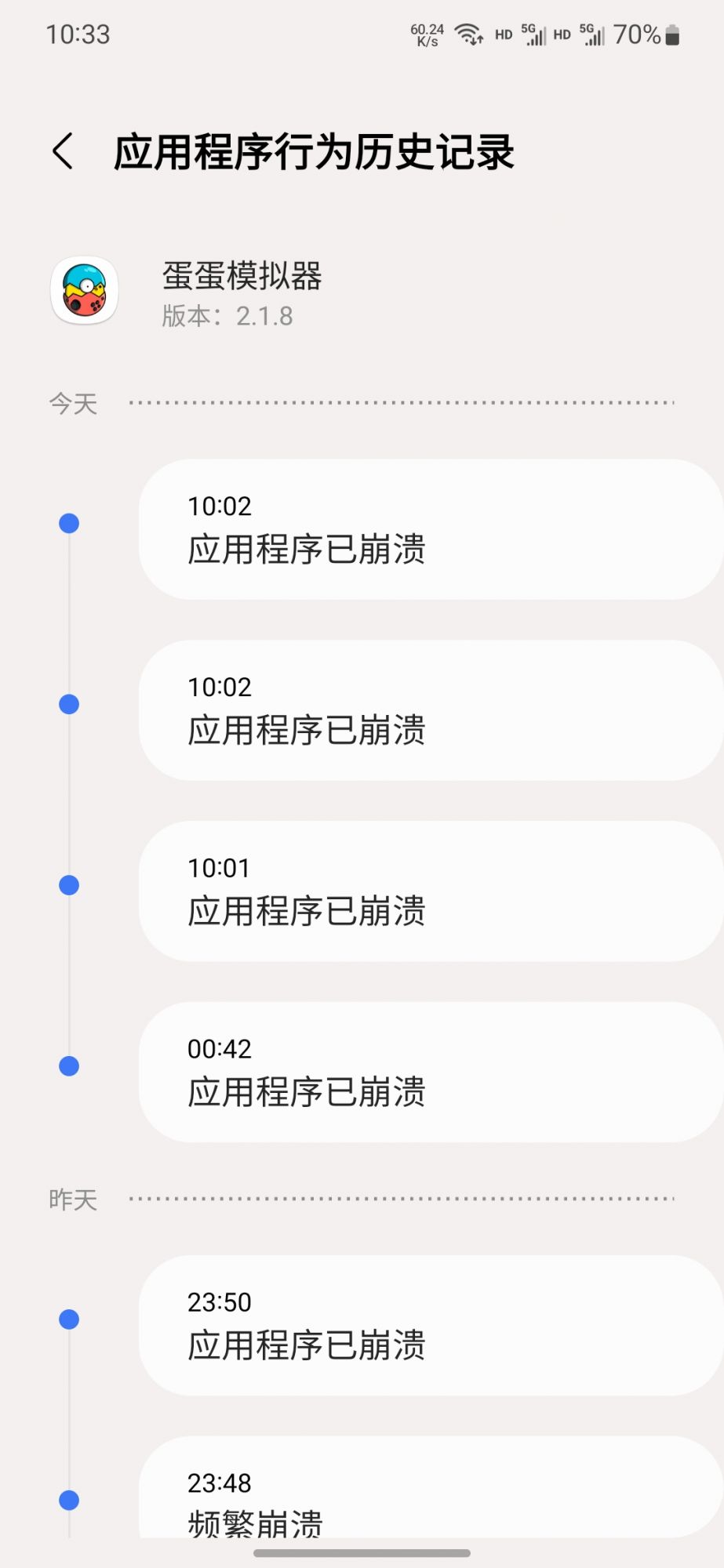Open the 00:42 crash record
Screen dimensions: 724x1568
point(431,1072)
